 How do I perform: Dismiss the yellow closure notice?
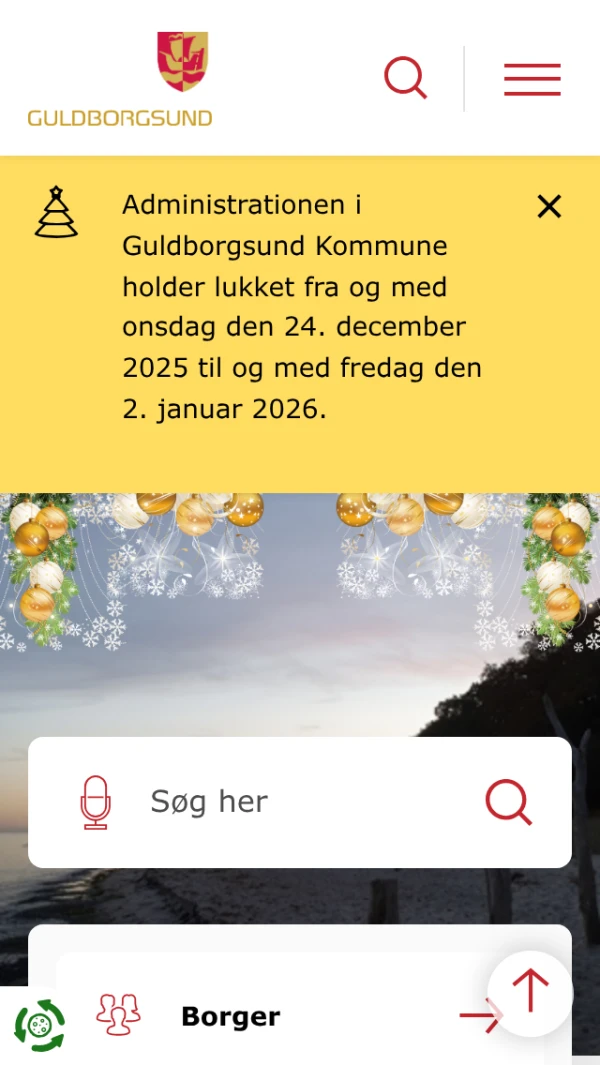tap(549, 207)
